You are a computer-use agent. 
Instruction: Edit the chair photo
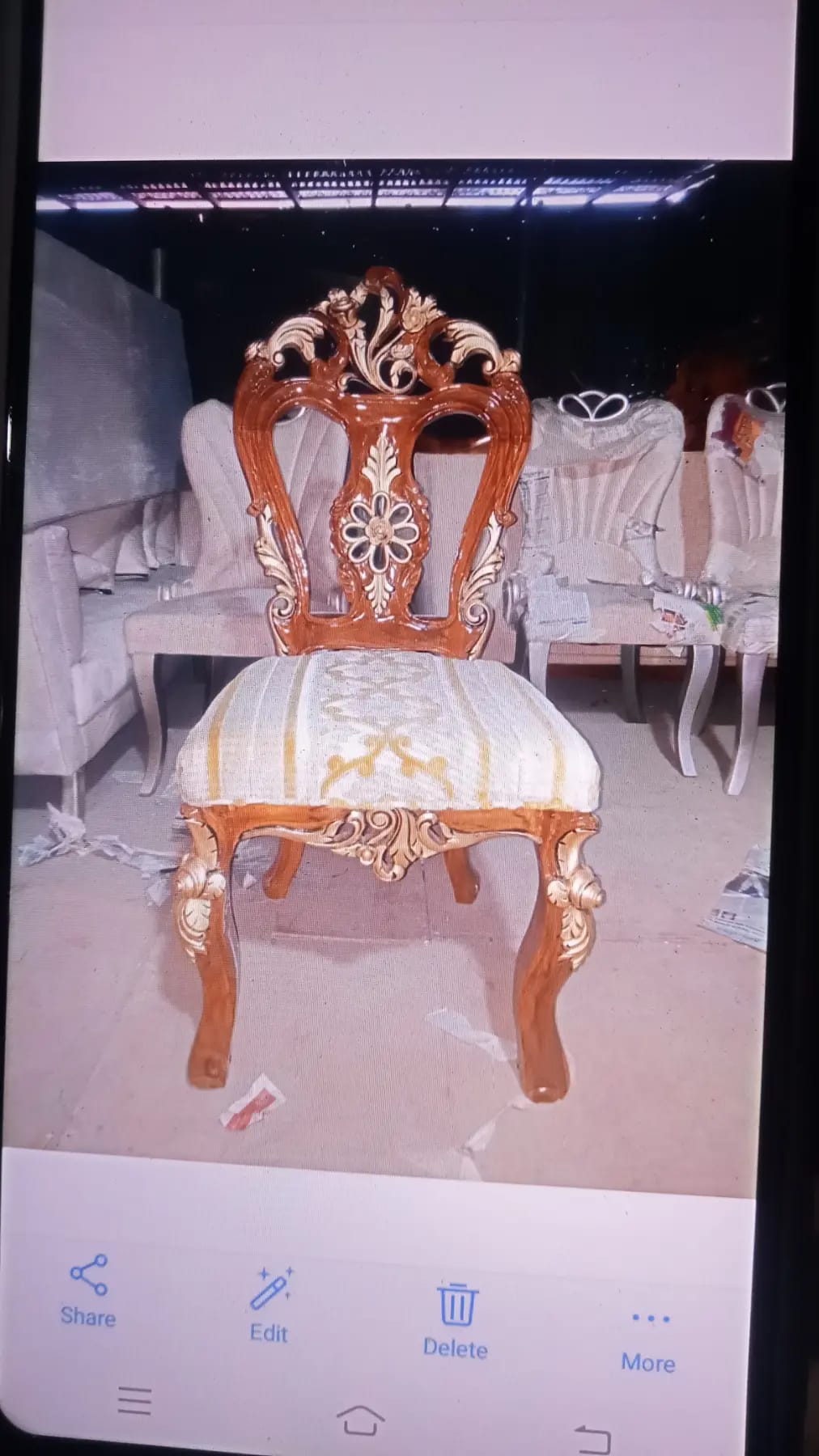[270, 1306]
